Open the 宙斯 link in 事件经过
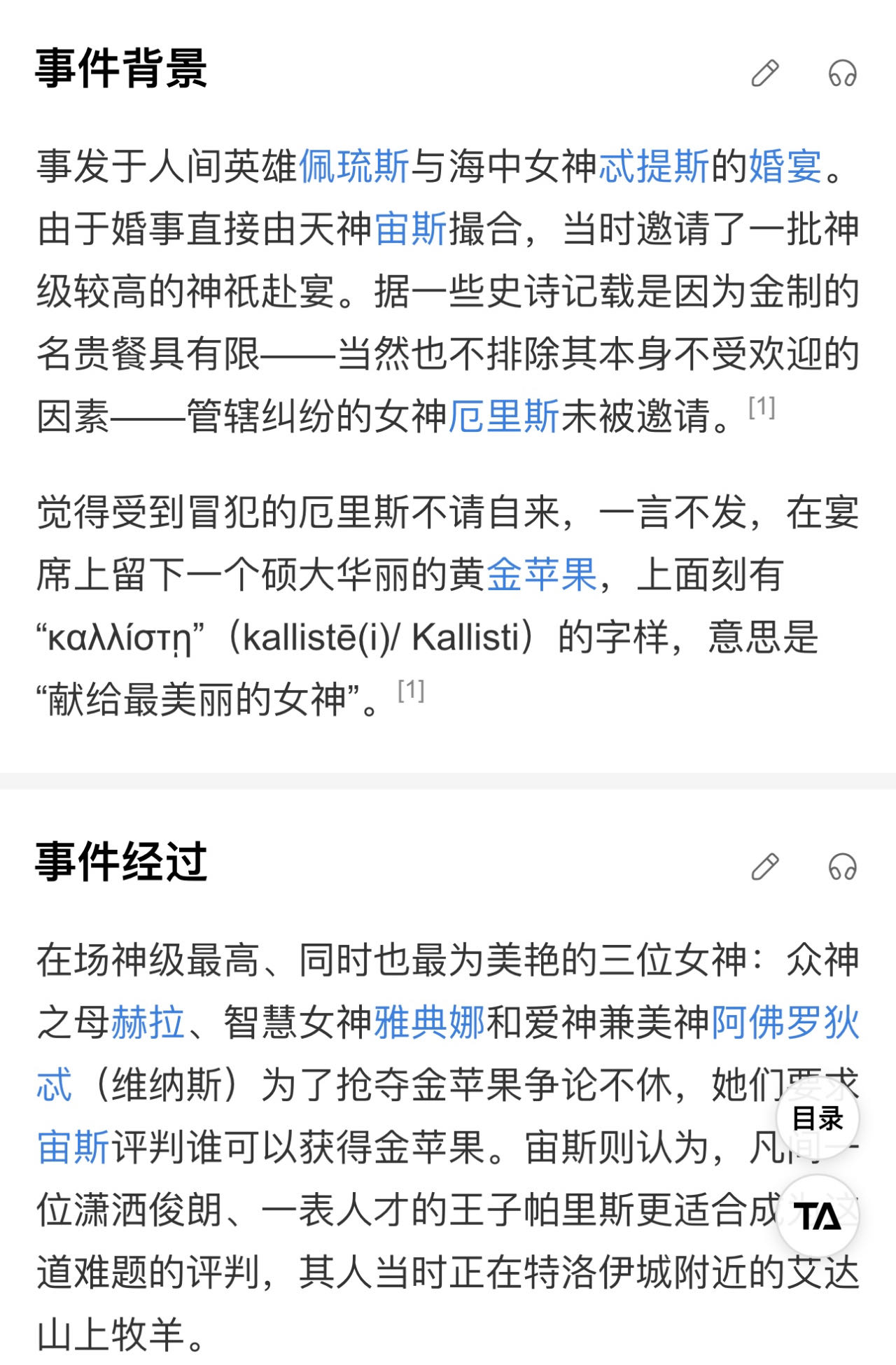The image size is (896, 1365). 73,1148
